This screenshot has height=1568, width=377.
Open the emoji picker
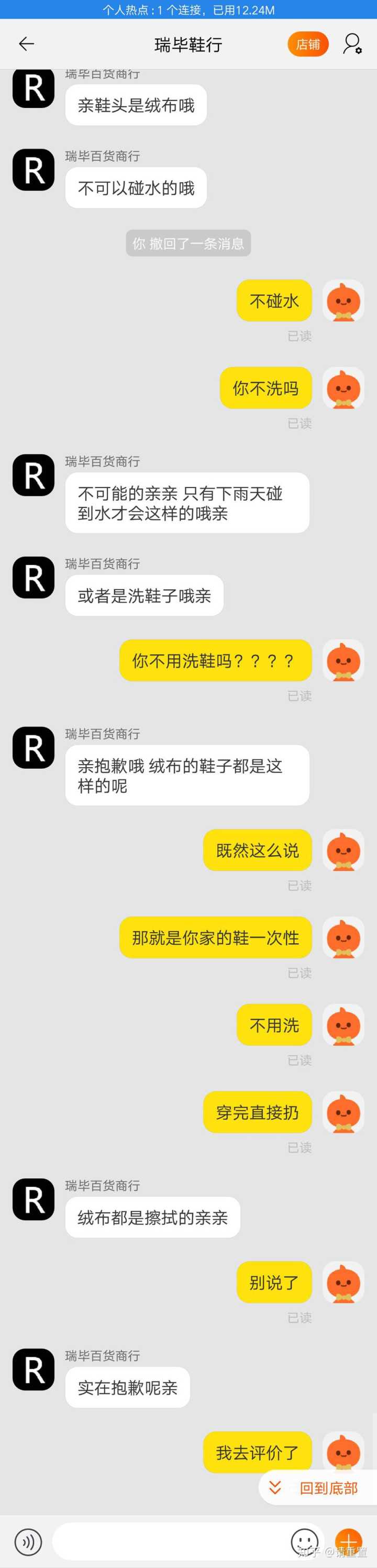pos(305,1541)
